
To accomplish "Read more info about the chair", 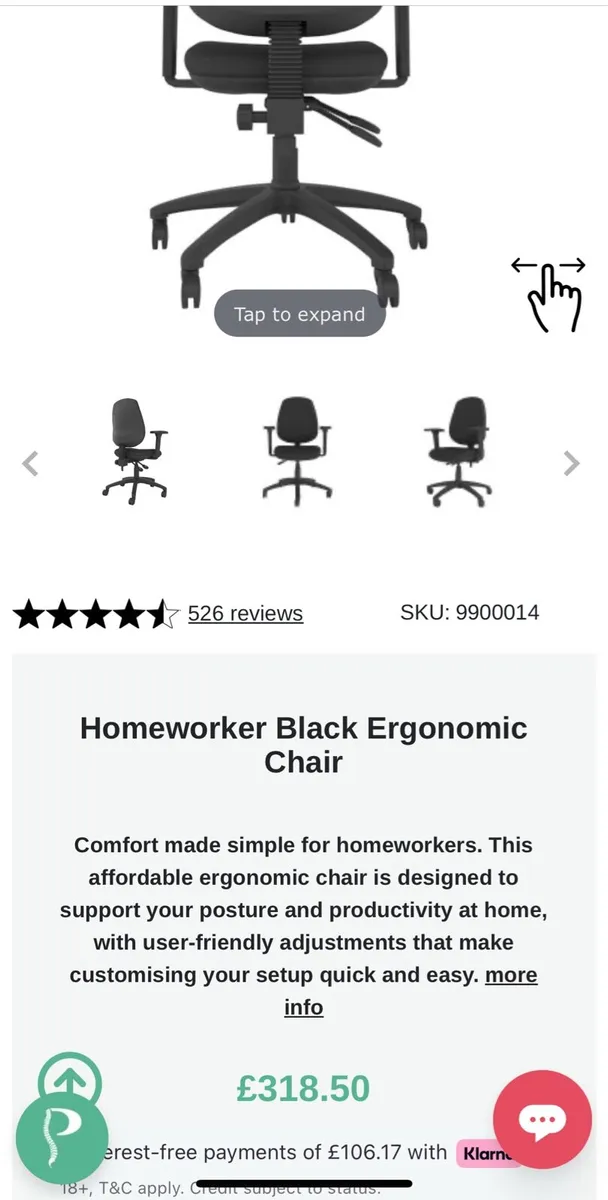I will point(510,975).
